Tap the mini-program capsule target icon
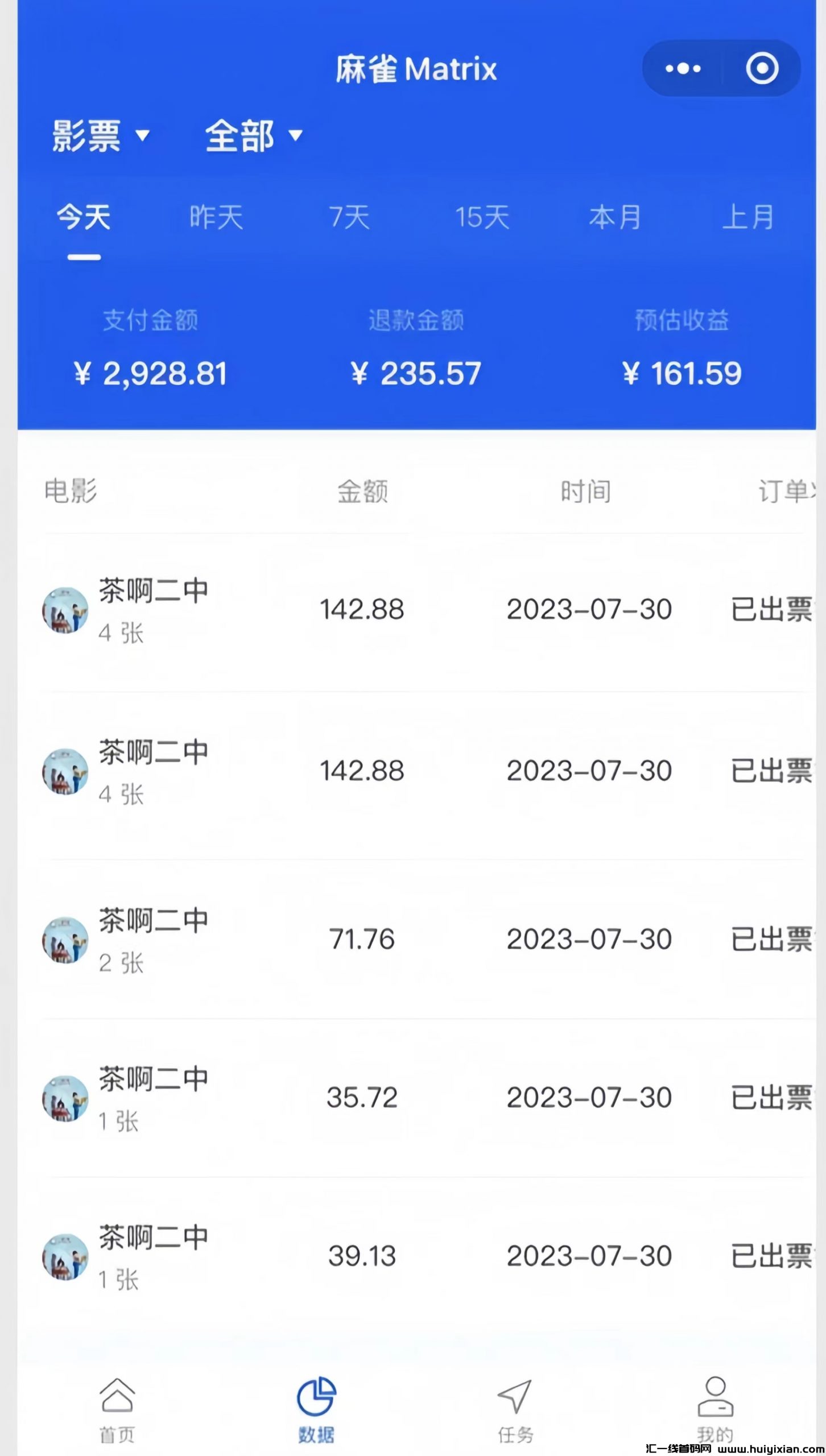Viewport: 826px width, 1456px height. point(761,68)
